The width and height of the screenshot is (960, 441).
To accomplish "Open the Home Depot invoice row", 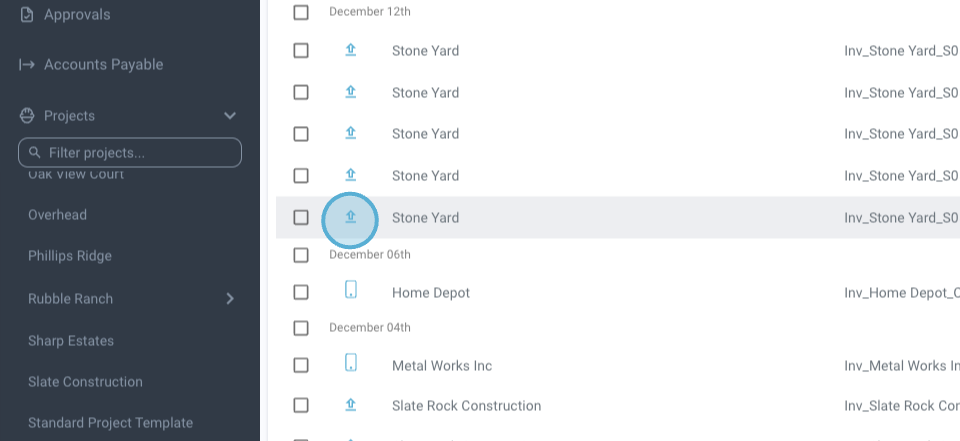I will click(431, 293).
